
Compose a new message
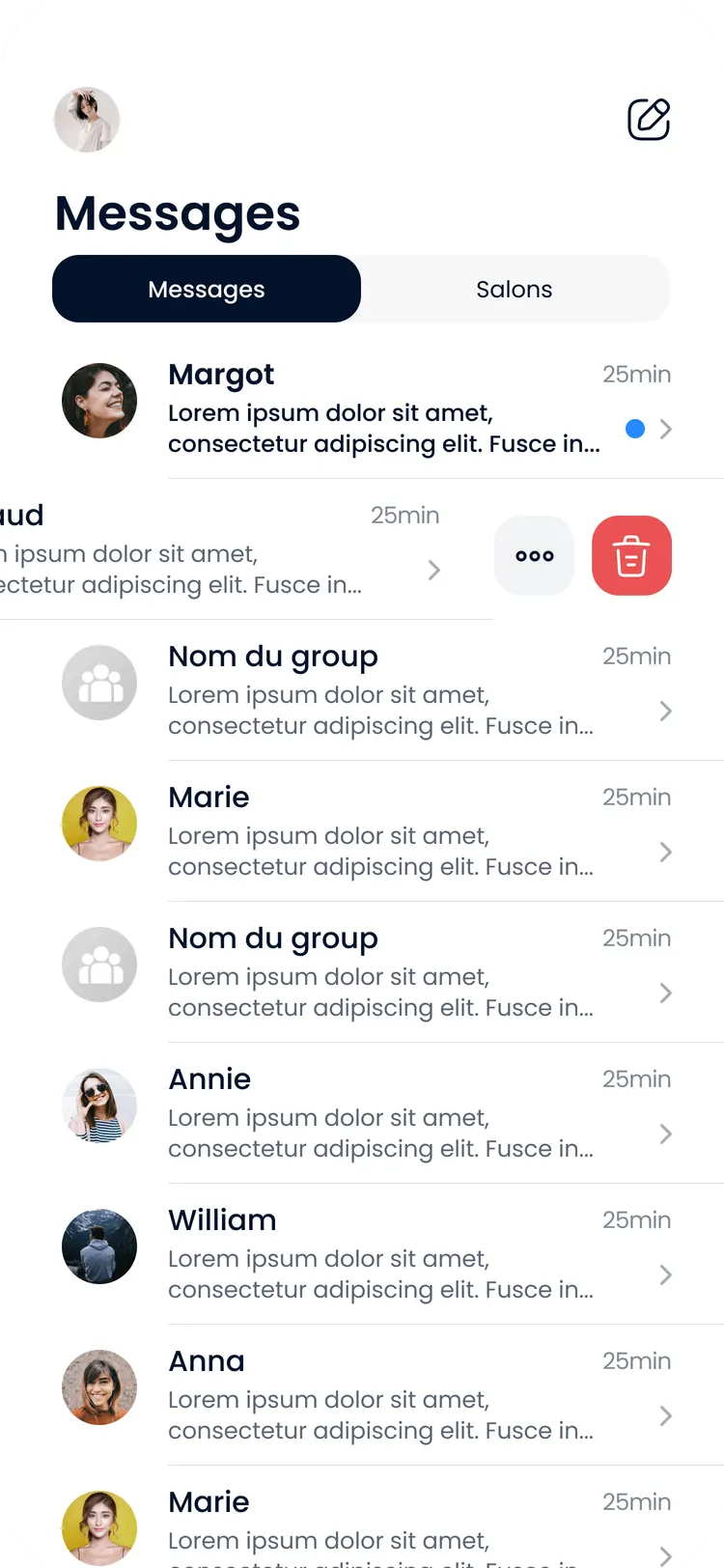(649, 119)
